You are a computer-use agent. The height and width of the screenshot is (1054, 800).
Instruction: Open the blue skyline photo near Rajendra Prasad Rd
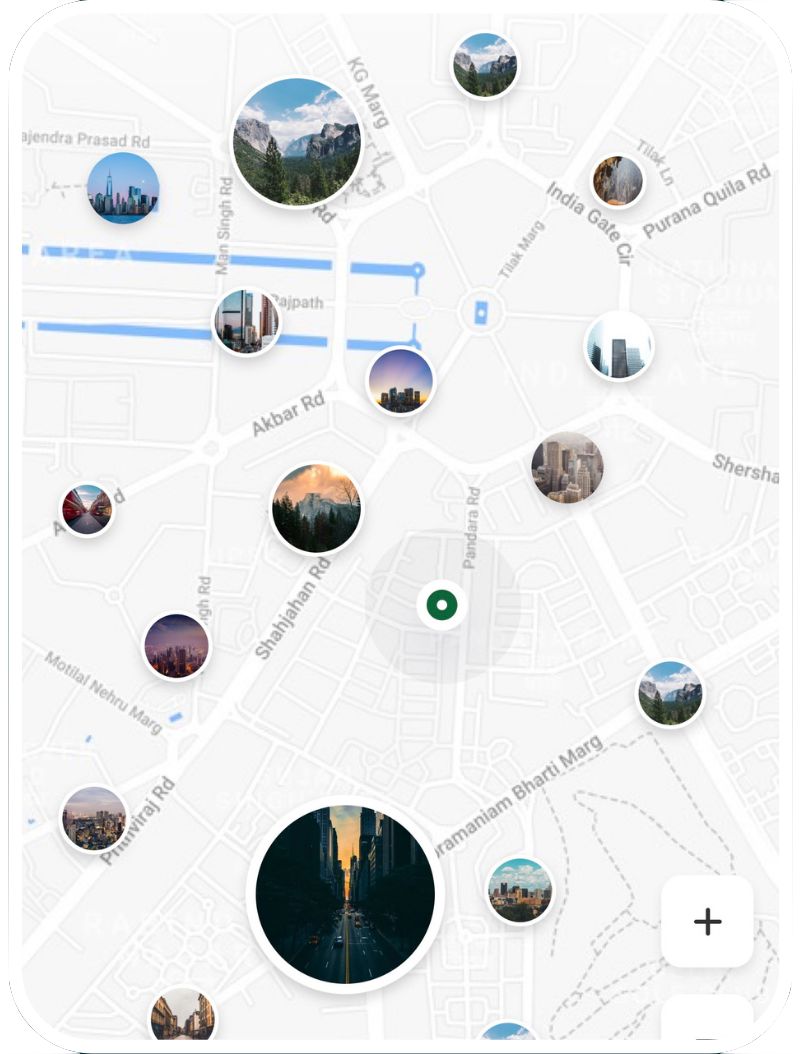pyautogui.click(x=122, y=188)
